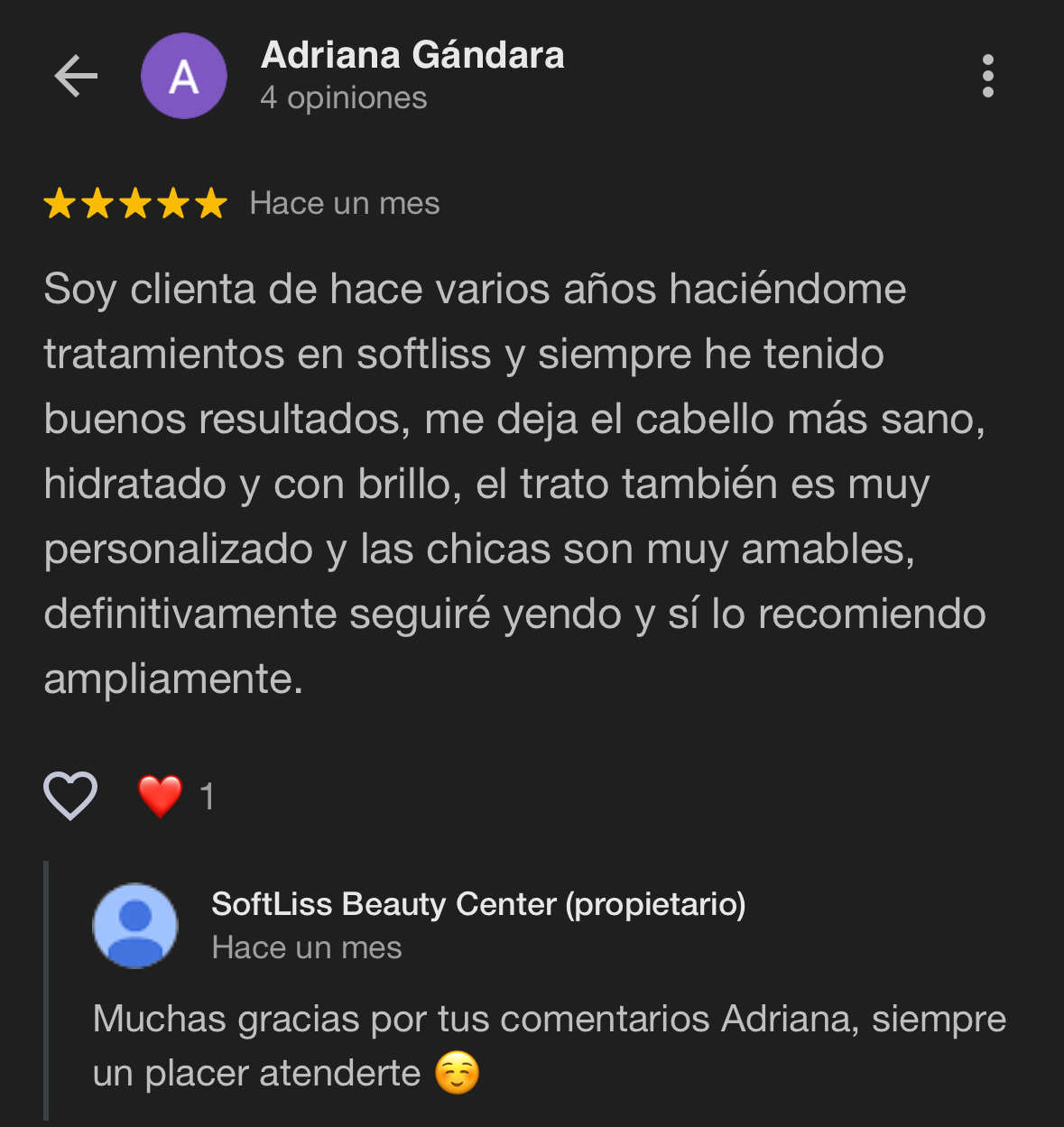Open Adriana Gándara's reviewer name

pos(412,56)
